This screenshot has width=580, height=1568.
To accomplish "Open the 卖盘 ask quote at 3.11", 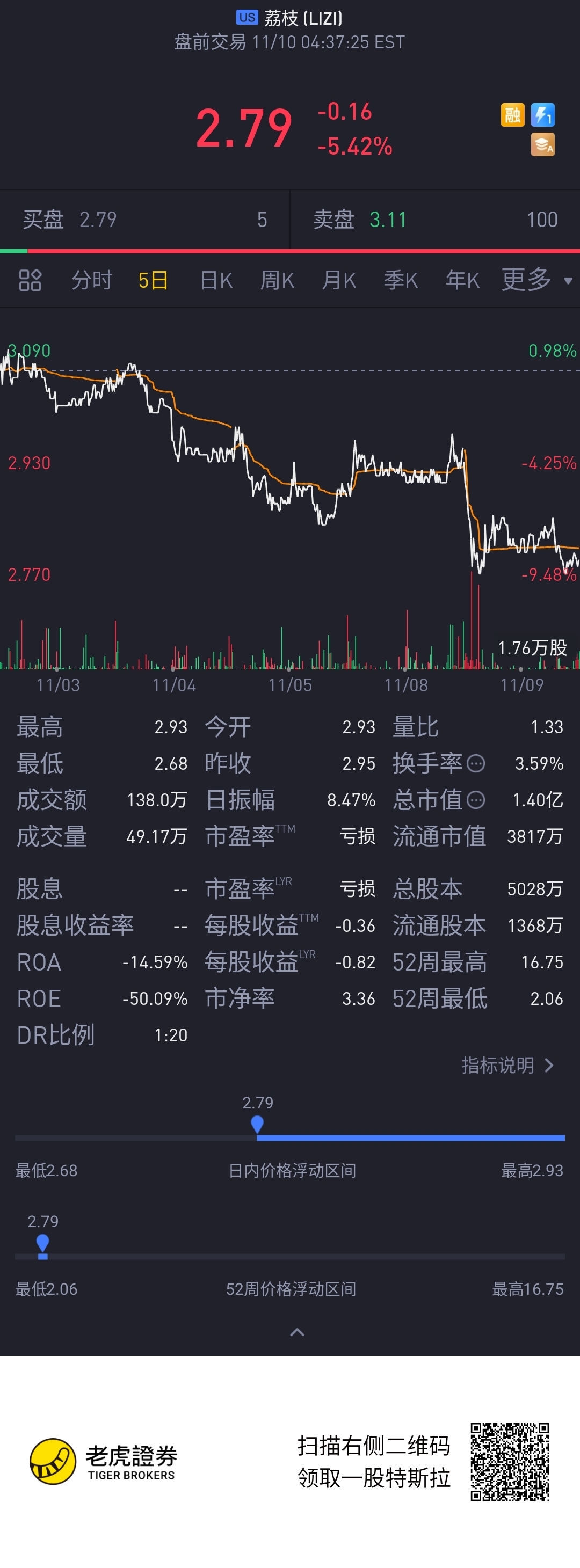I will 435,220.
